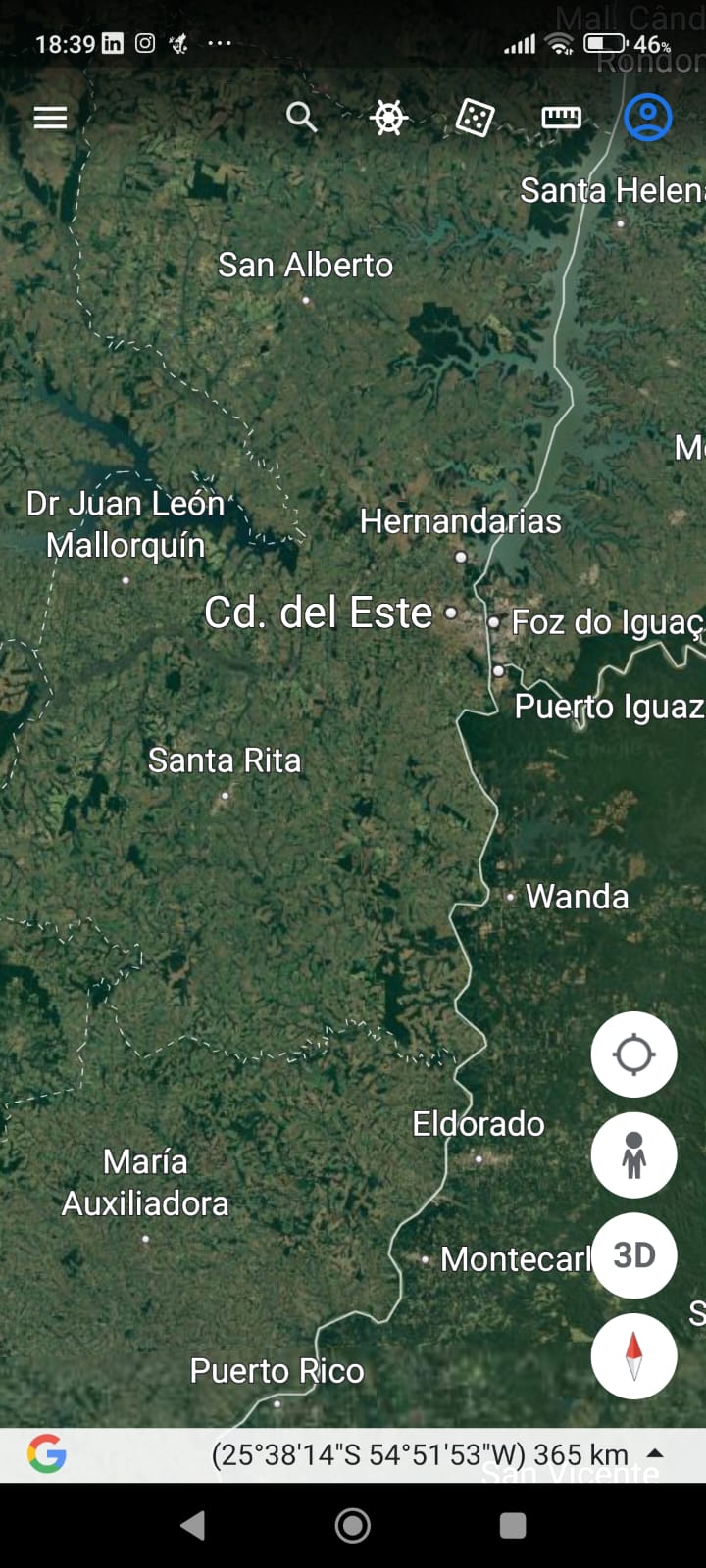Tap the I'm Feeling Lucky dice
This screenshot has width=706, height=1568.
click(475, 119)
